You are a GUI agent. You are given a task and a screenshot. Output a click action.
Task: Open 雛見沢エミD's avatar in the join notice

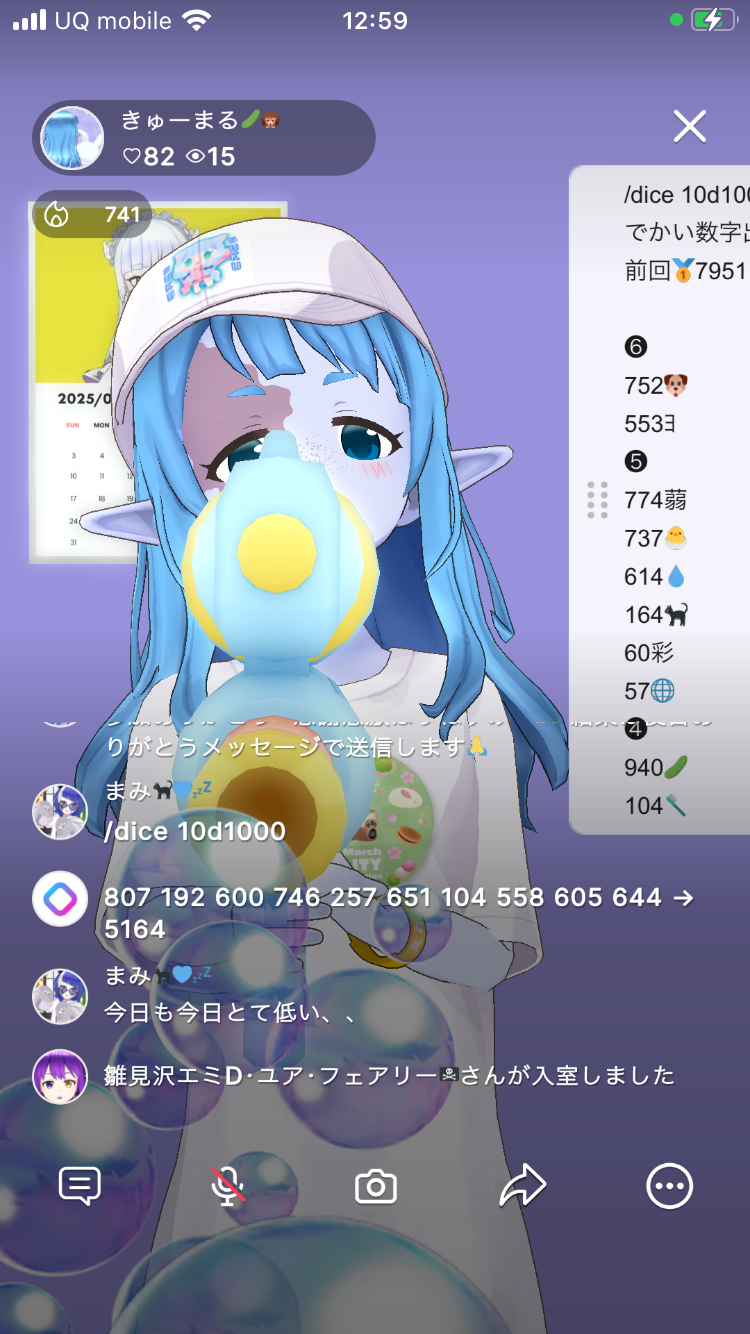(60, 1076)
